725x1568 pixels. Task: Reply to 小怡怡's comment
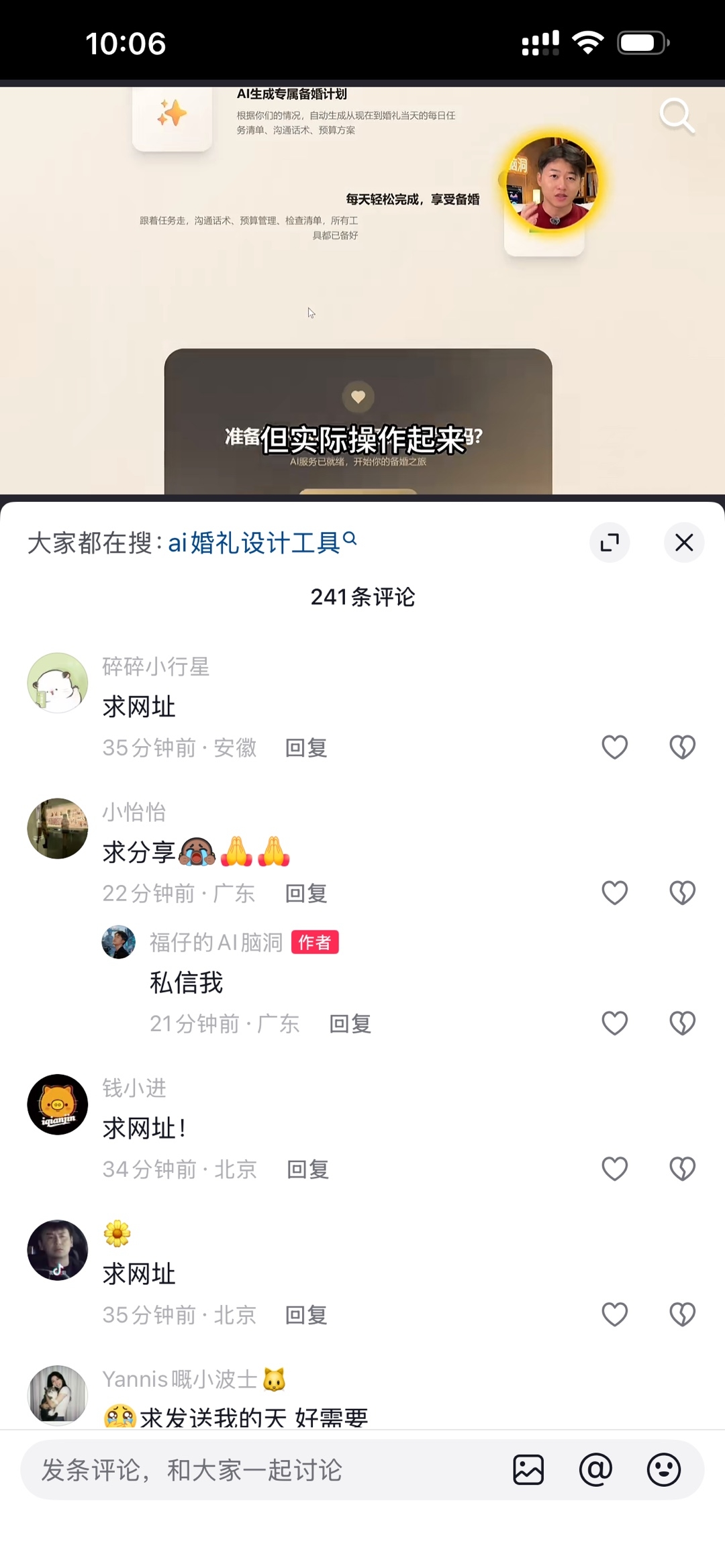(306, 893)
